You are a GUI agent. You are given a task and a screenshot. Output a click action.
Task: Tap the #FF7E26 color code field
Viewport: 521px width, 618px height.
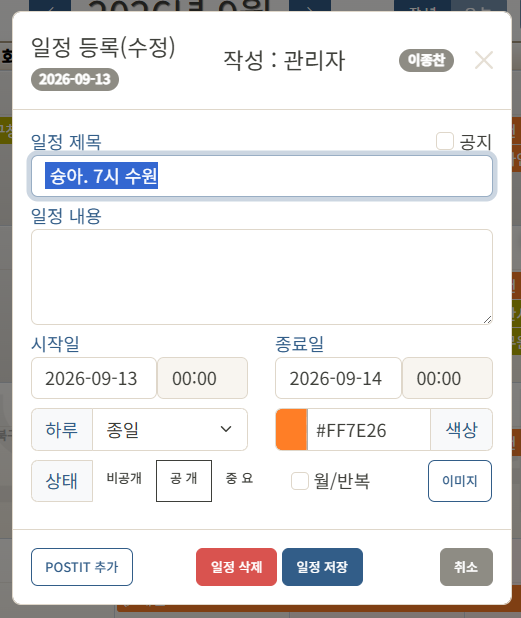tap(368, 429)
